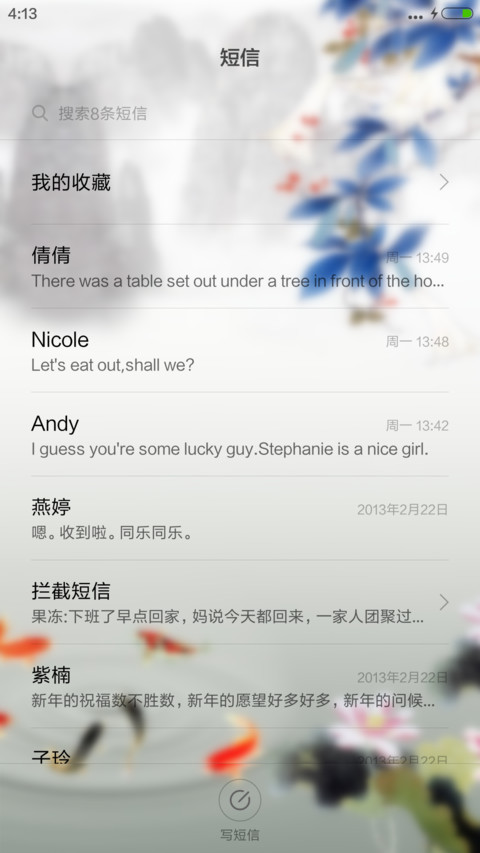Viewport: 480px width, 853px height.
Task: Open the conversation with 燕婷
Action: (240, 518)
